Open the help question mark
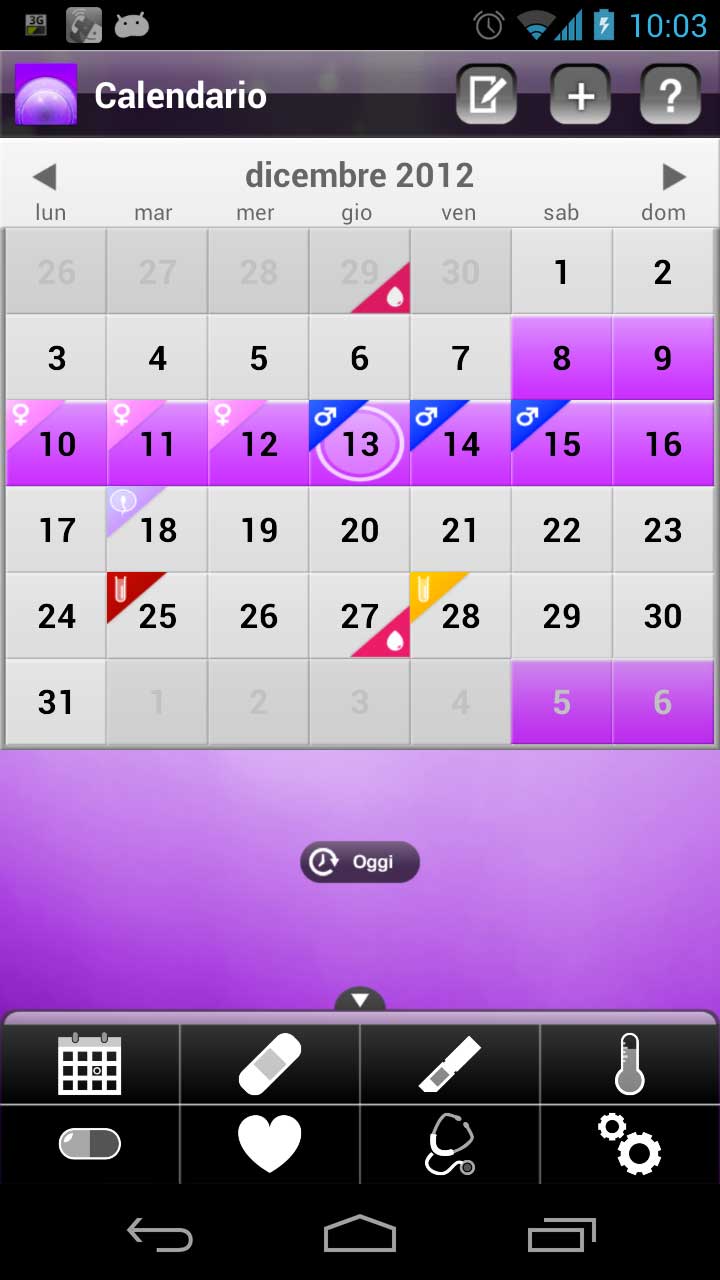720x1280 pixels. (670, 95)
